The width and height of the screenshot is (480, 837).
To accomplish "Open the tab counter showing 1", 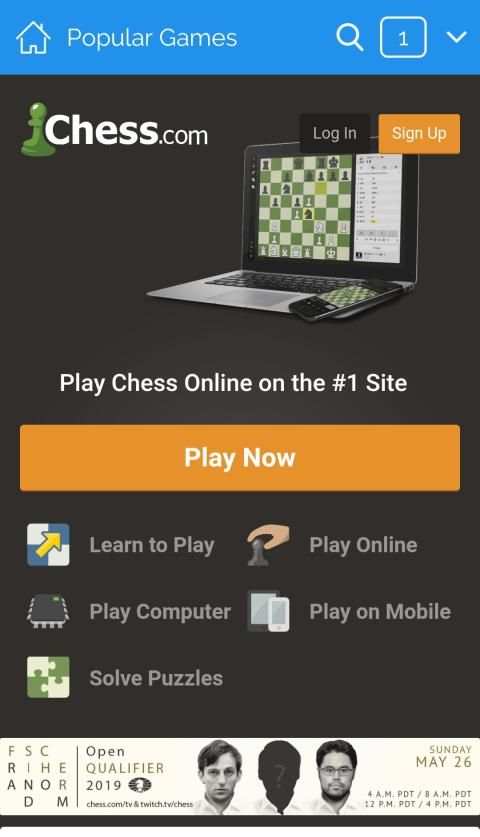I will [403, 37].
